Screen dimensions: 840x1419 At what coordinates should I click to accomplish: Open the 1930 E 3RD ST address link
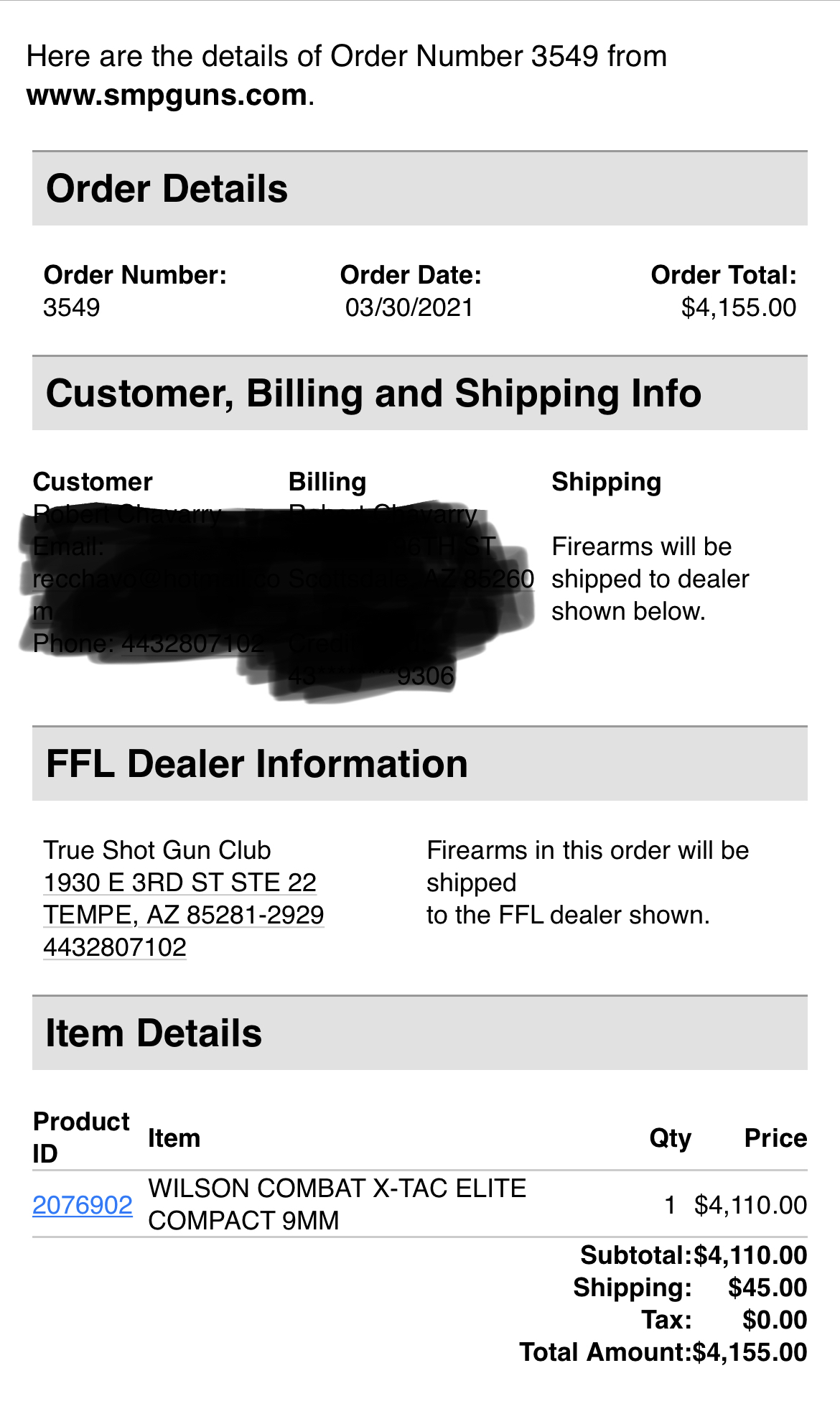click(x=179, y=883)
